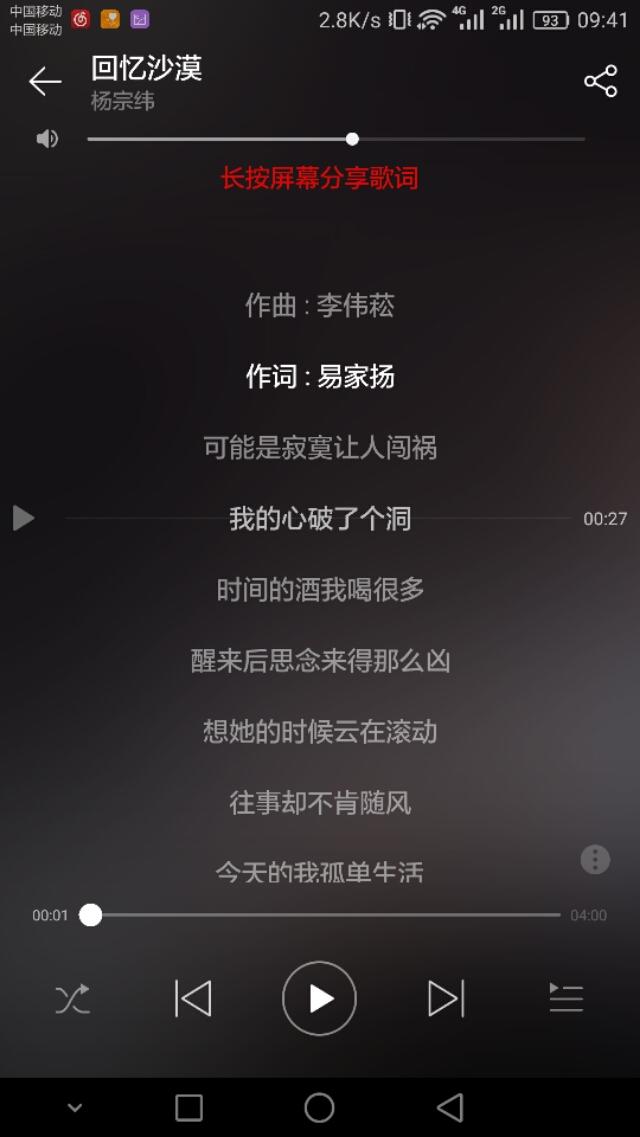The width and height of the screenshot is (640, 1137).
Task: Skip to the next track
Action: tap(446, 998)
